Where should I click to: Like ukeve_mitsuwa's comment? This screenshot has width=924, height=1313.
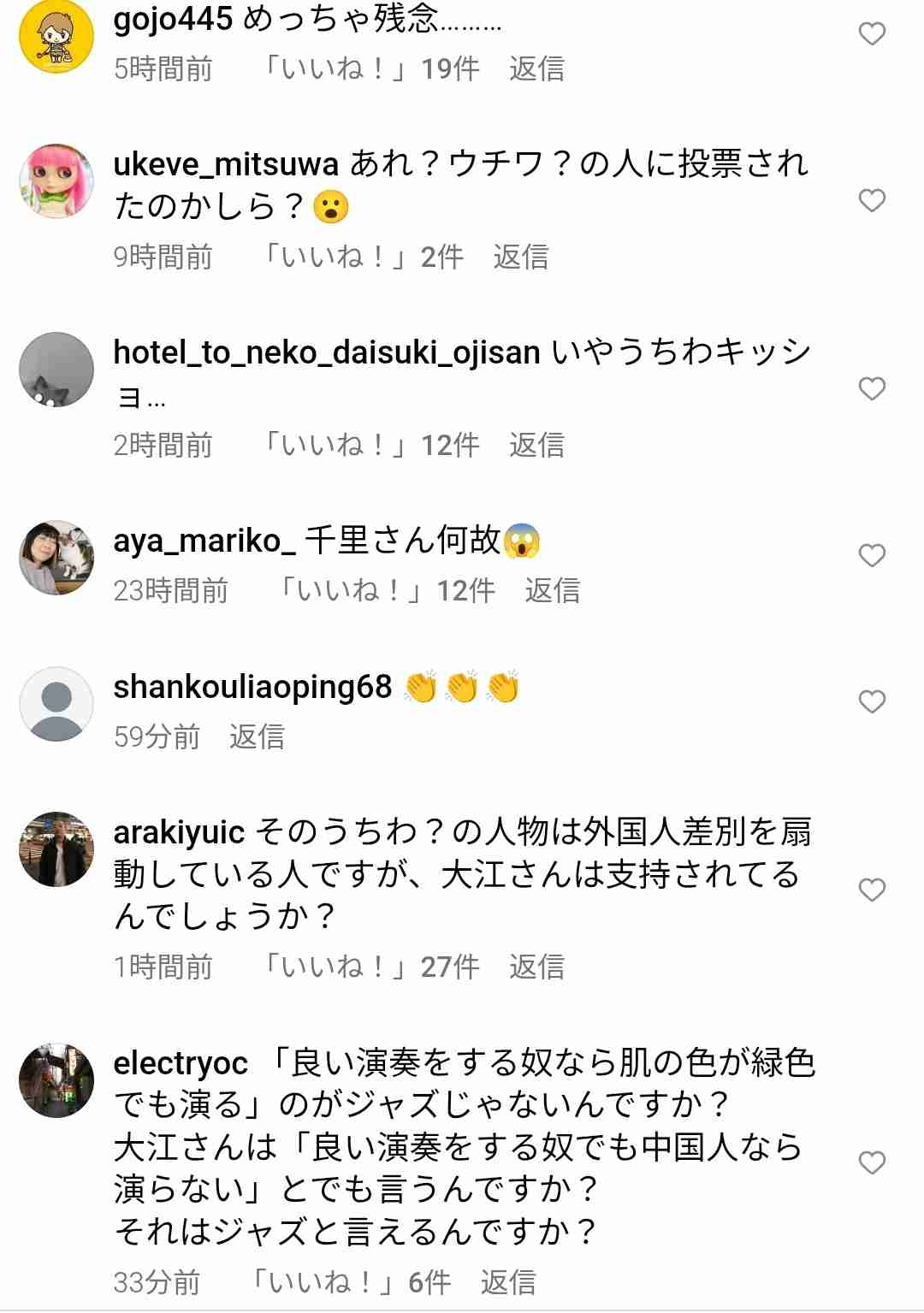[x=871, y=201]
